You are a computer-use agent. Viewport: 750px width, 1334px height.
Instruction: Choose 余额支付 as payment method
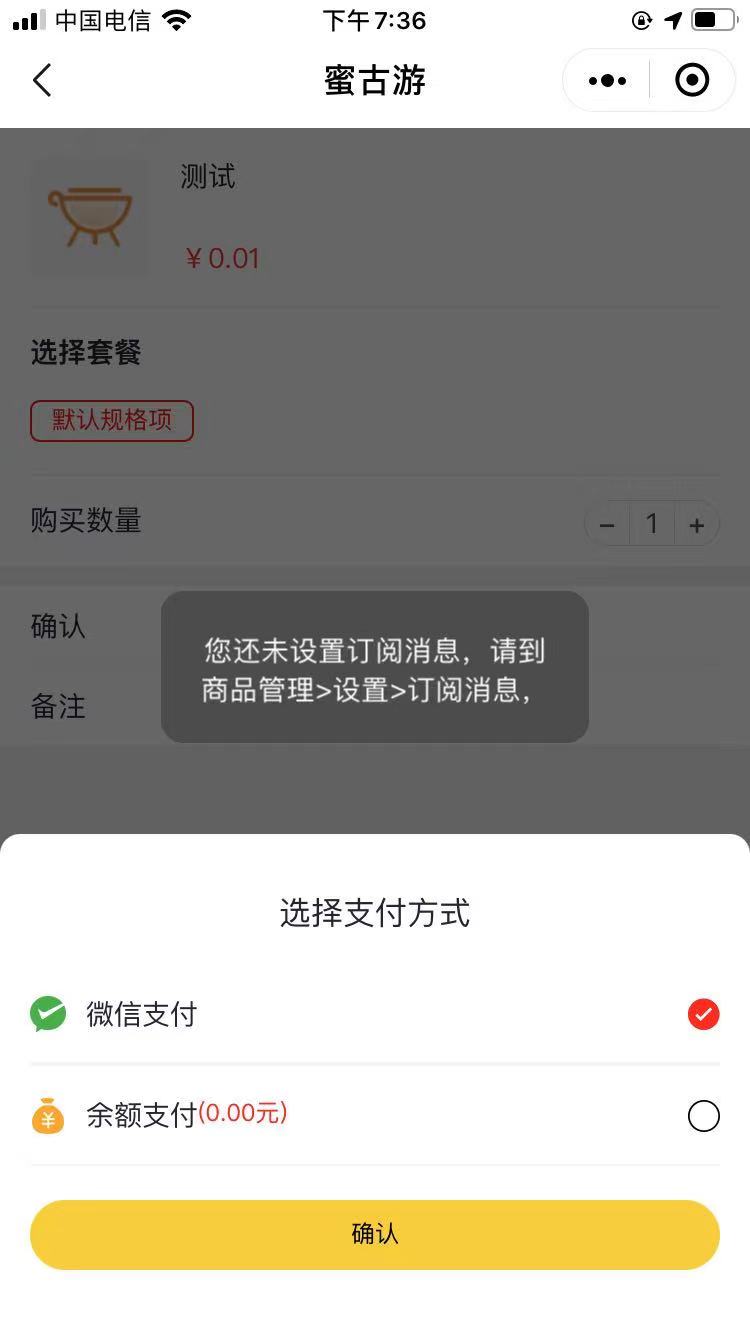pyautogui.click(x=703, y=1116)
